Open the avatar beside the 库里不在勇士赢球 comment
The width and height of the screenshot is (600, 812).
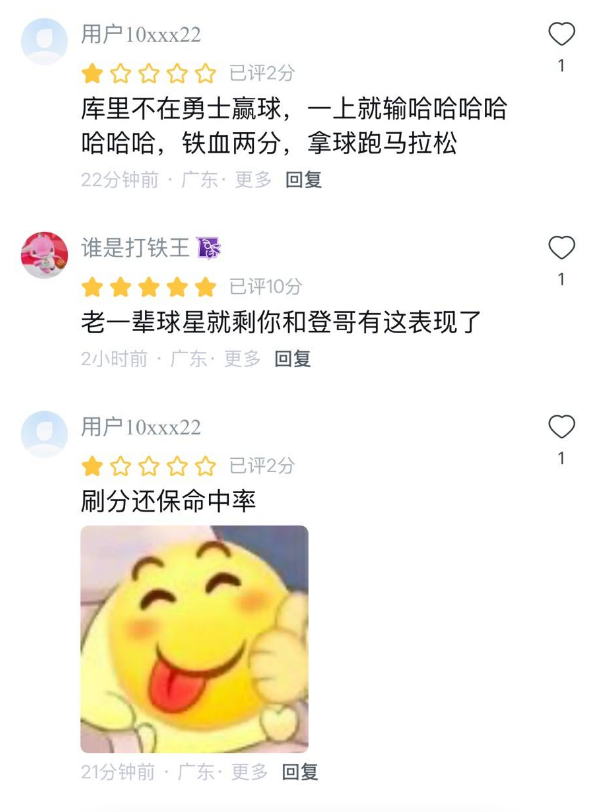(x=44, y=41)
